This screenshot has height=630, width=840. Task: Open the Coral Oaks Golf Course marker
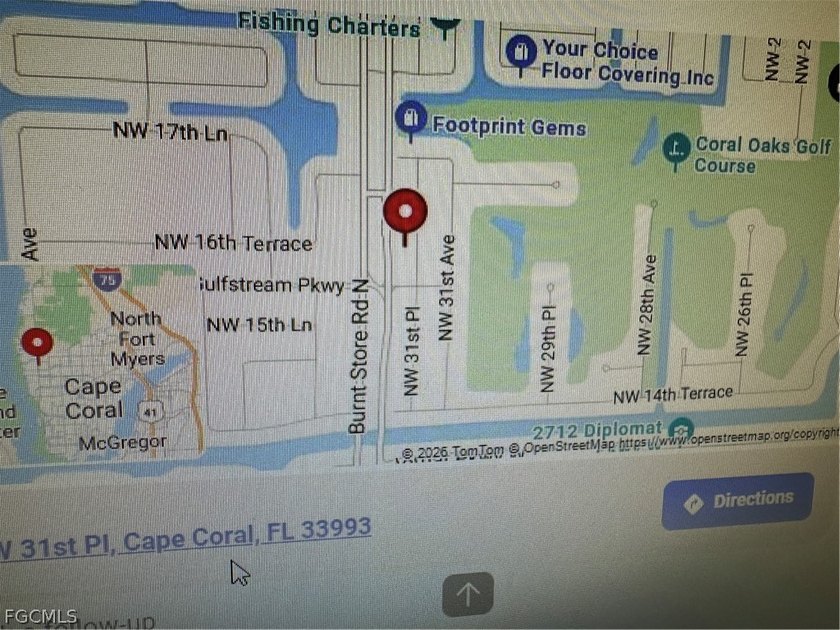coord(678,146)
